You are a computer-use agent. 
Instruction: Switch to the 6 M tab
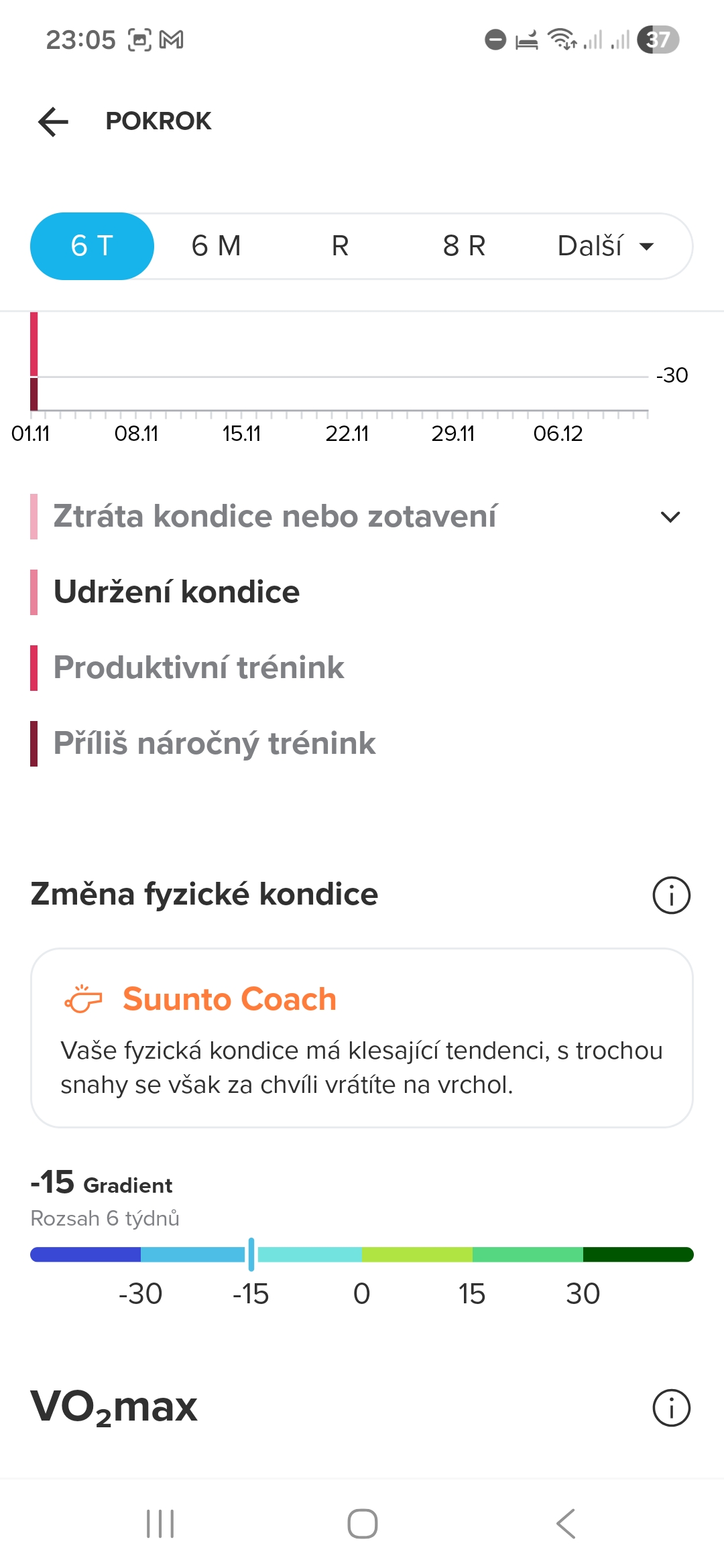[215, 245]
